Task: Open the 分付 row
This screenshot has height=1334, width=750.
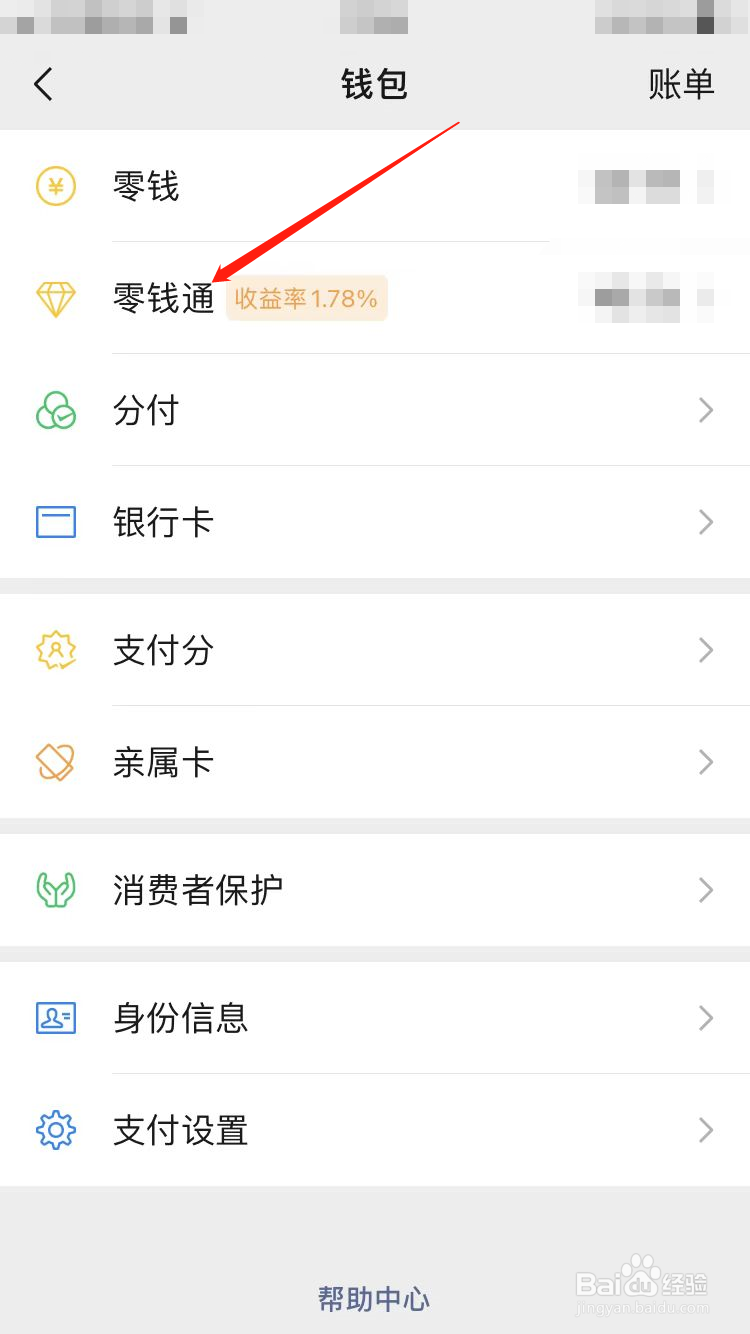Action: [375, 410]
